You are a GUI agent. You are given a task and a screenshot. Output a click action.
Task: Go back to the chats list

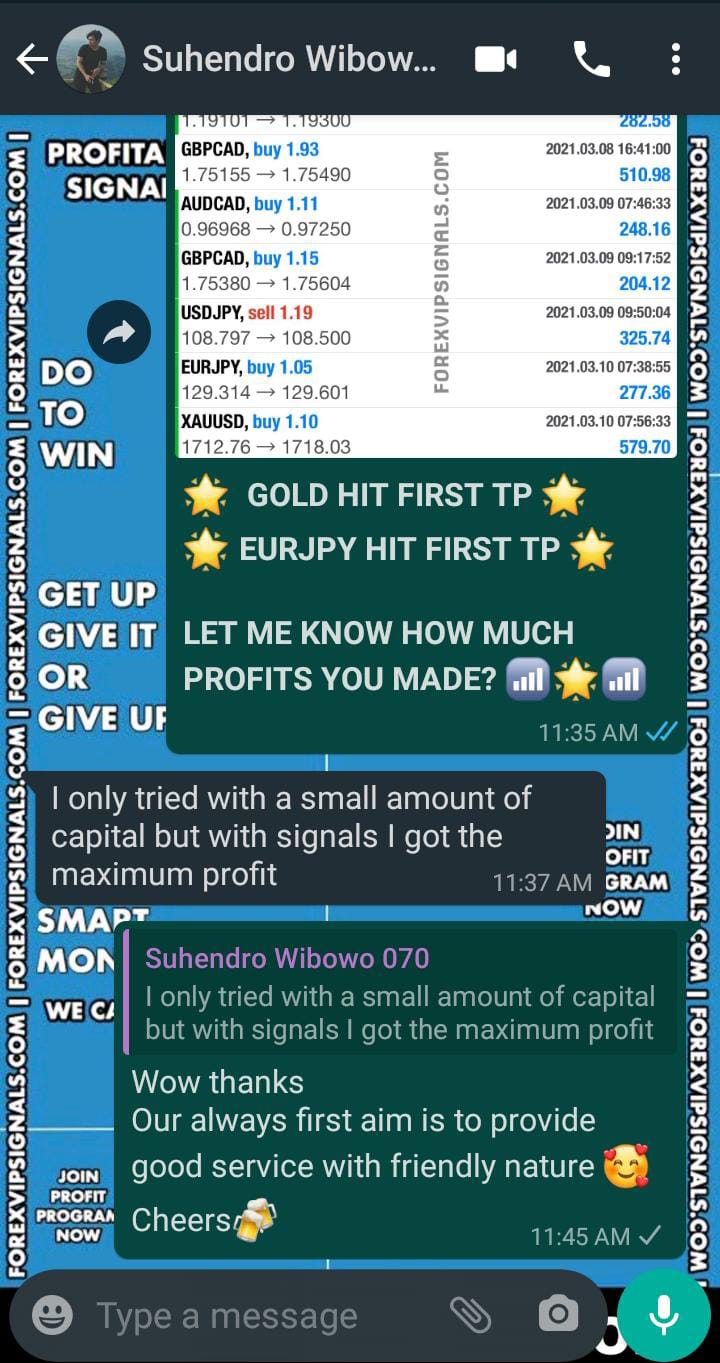coord(32,60)
